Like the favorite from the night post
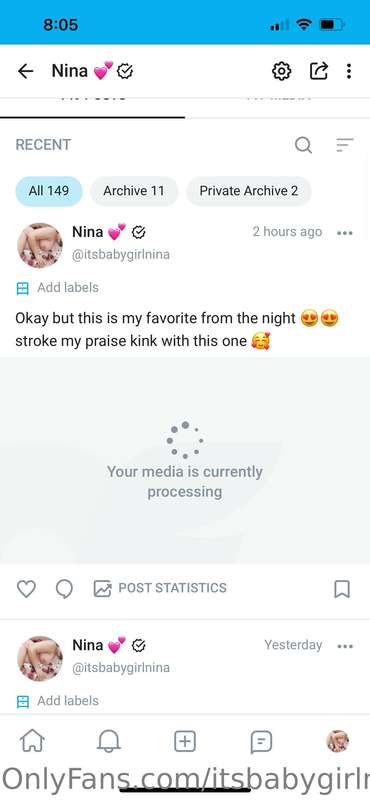The image size is (370, 800). pos(26,589)
